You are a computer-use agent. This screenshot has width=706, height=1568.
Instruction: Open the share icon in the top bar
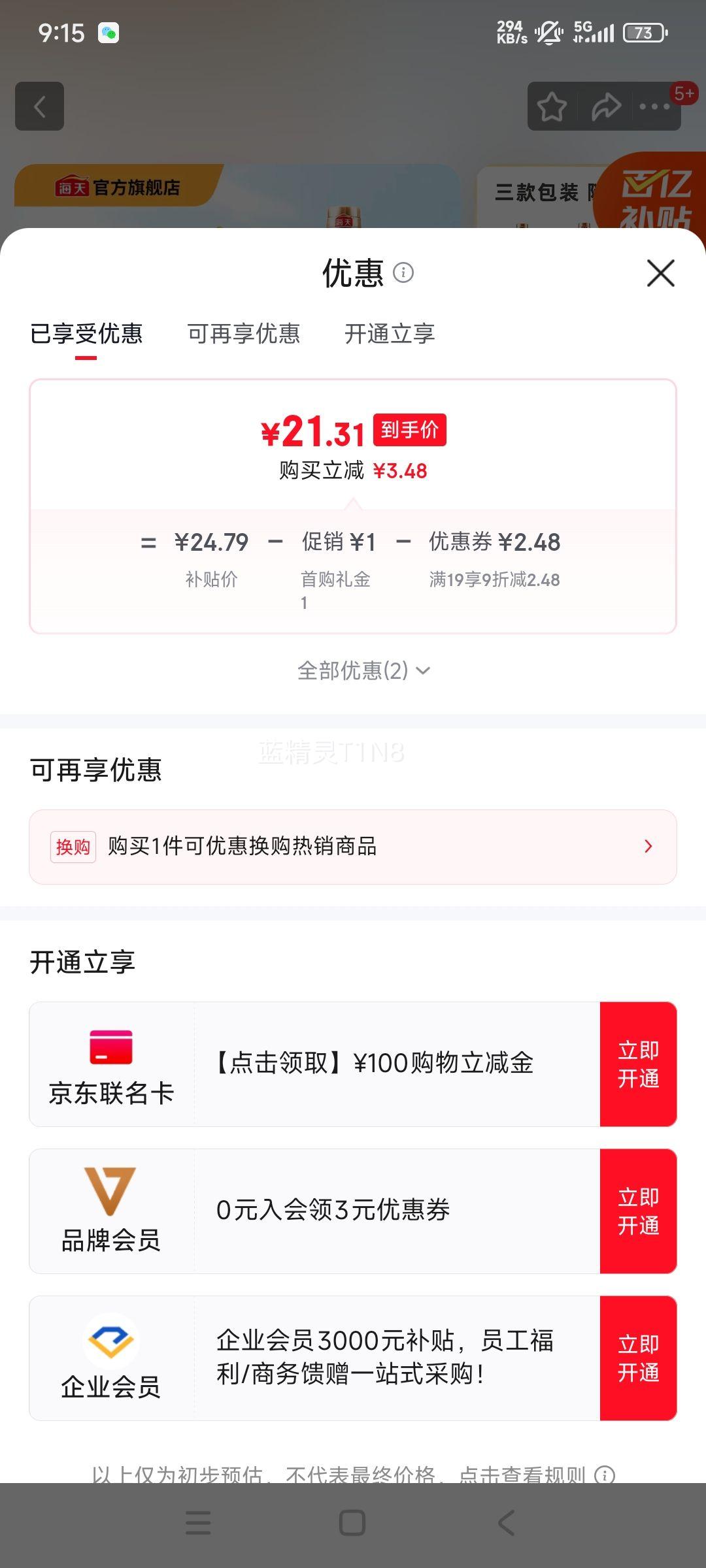point(605,106)
